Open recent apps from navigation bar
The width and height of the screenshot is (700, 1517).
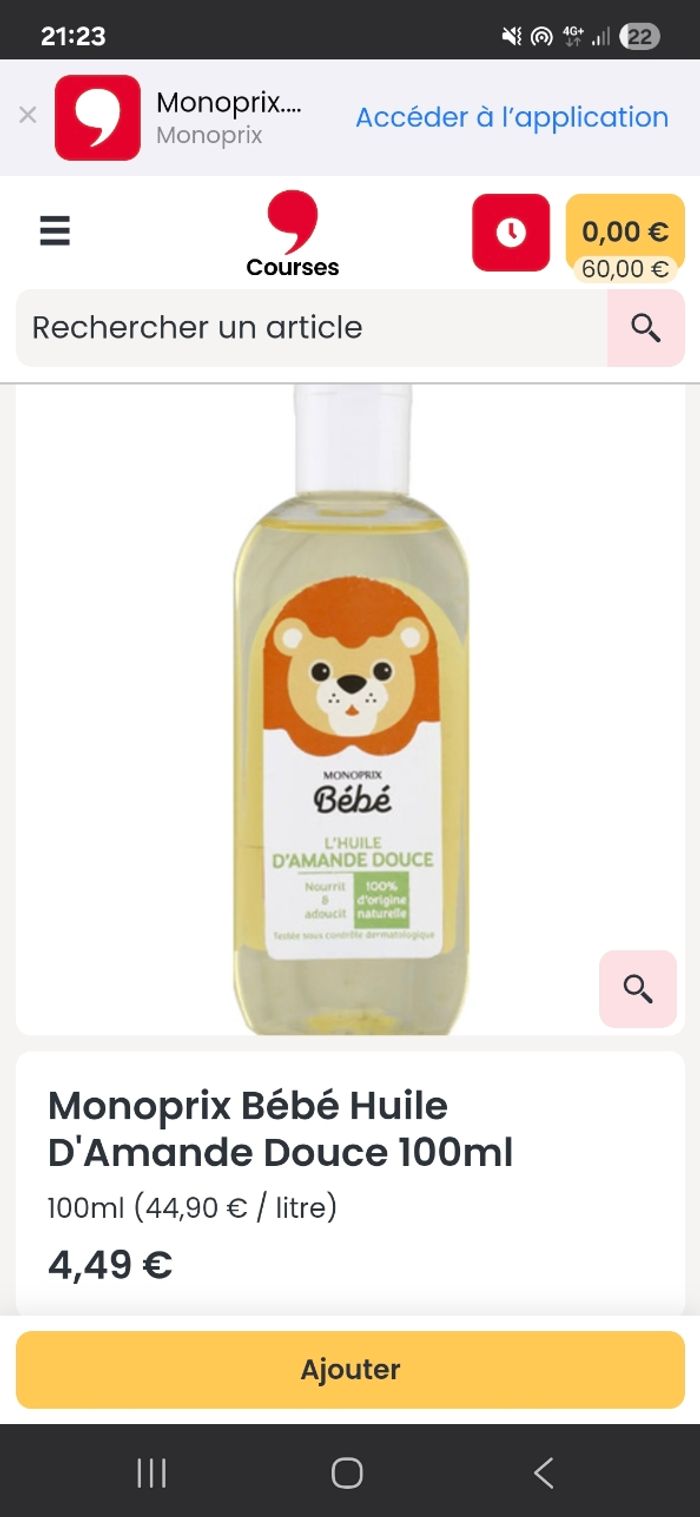coord(151,1472)
